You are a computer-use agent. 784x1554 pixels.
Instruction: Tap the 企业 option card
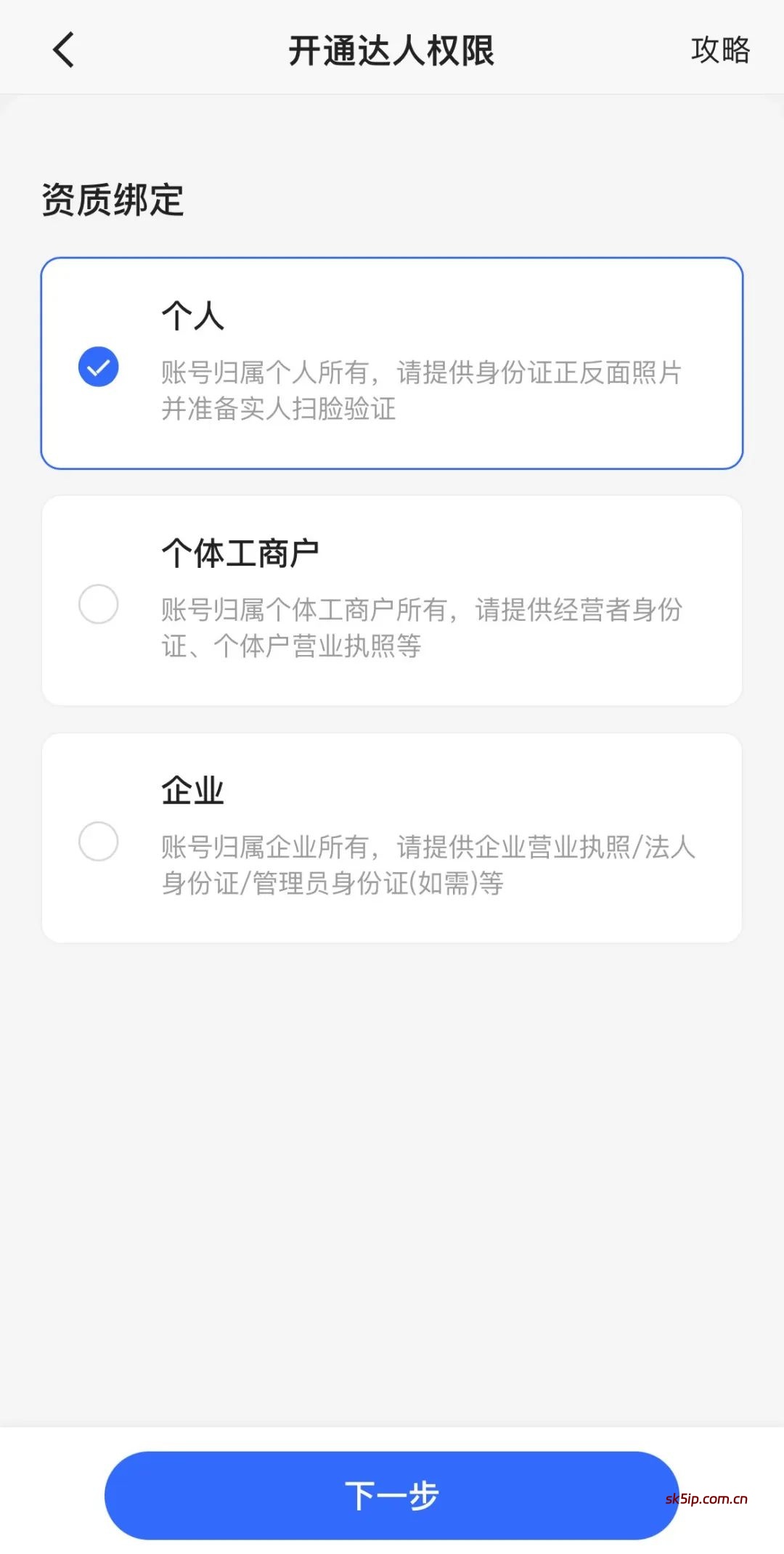coord(392,835)
